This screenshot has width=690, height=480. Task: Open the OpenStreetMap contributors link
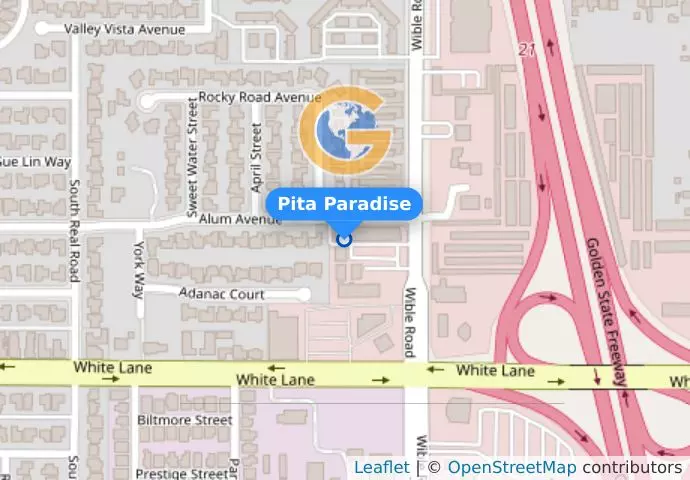[x=511, y=468]
